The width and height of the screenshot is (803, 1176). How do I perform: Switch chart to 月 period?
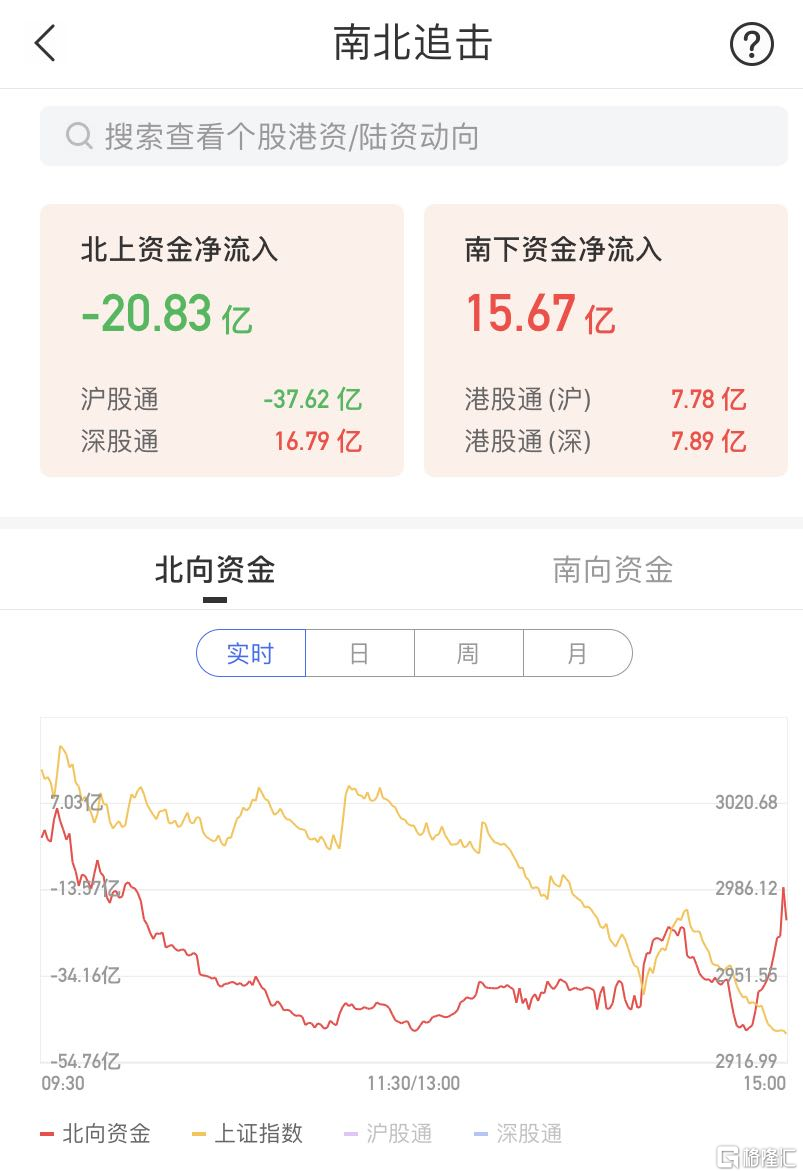577,653
